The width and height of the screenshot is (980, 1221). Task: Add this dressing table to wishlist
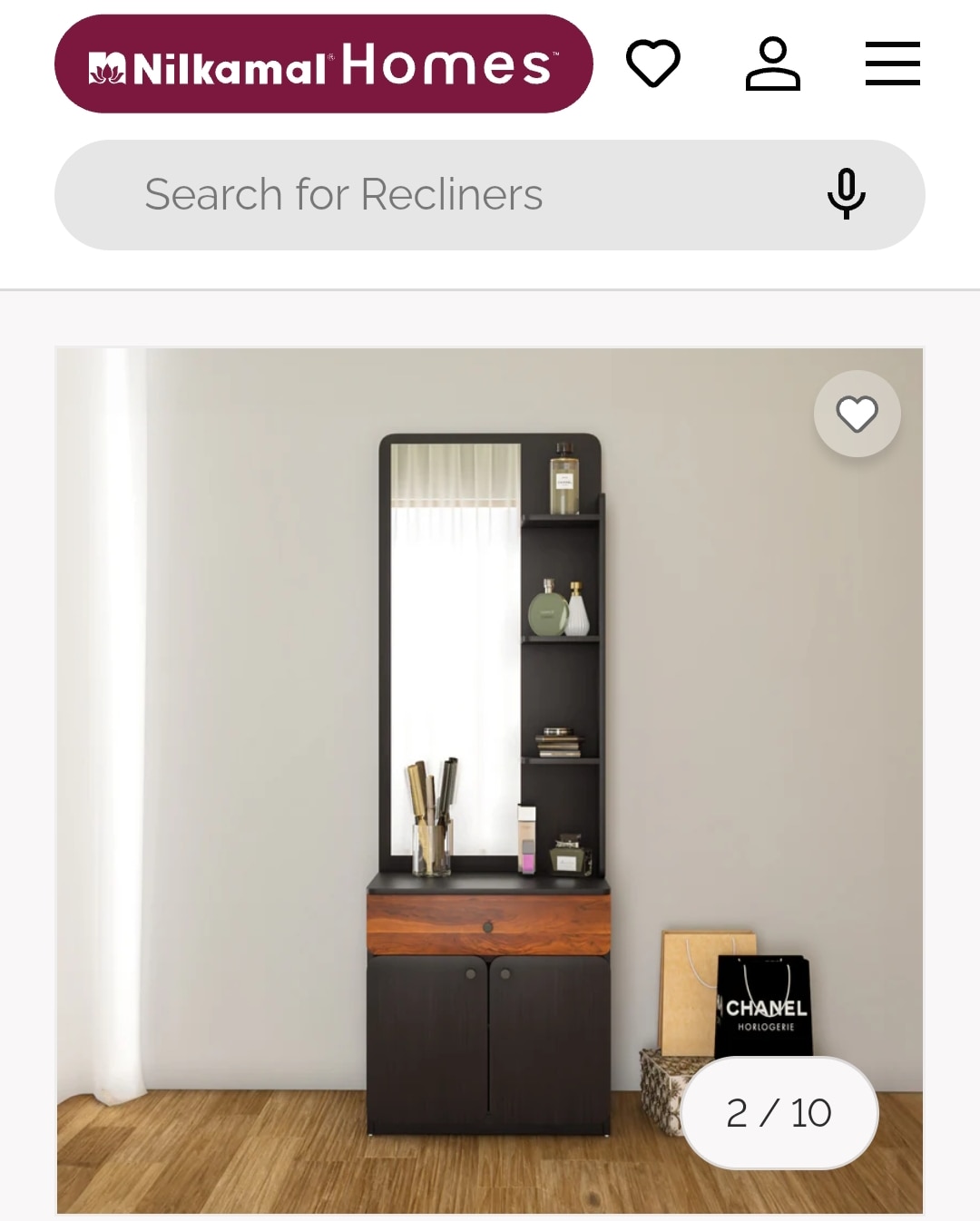[857, 415]
